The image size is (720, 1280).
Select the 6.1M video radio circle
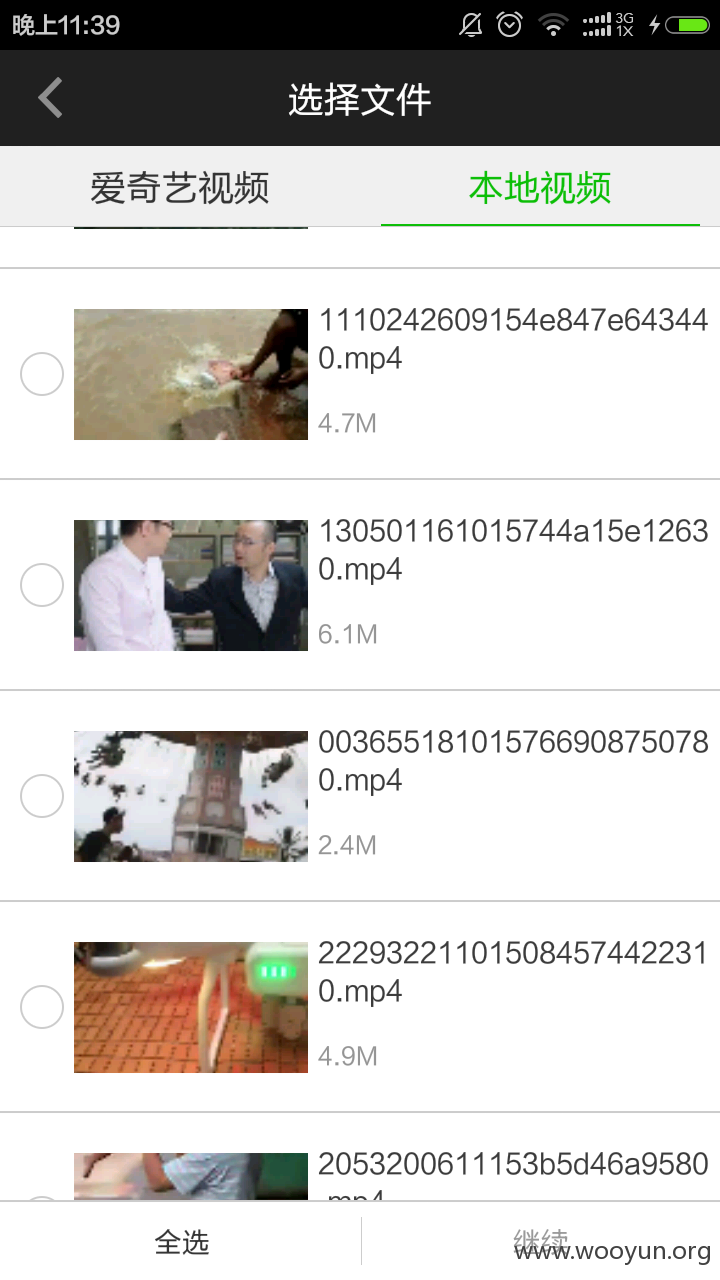[42, 585]
